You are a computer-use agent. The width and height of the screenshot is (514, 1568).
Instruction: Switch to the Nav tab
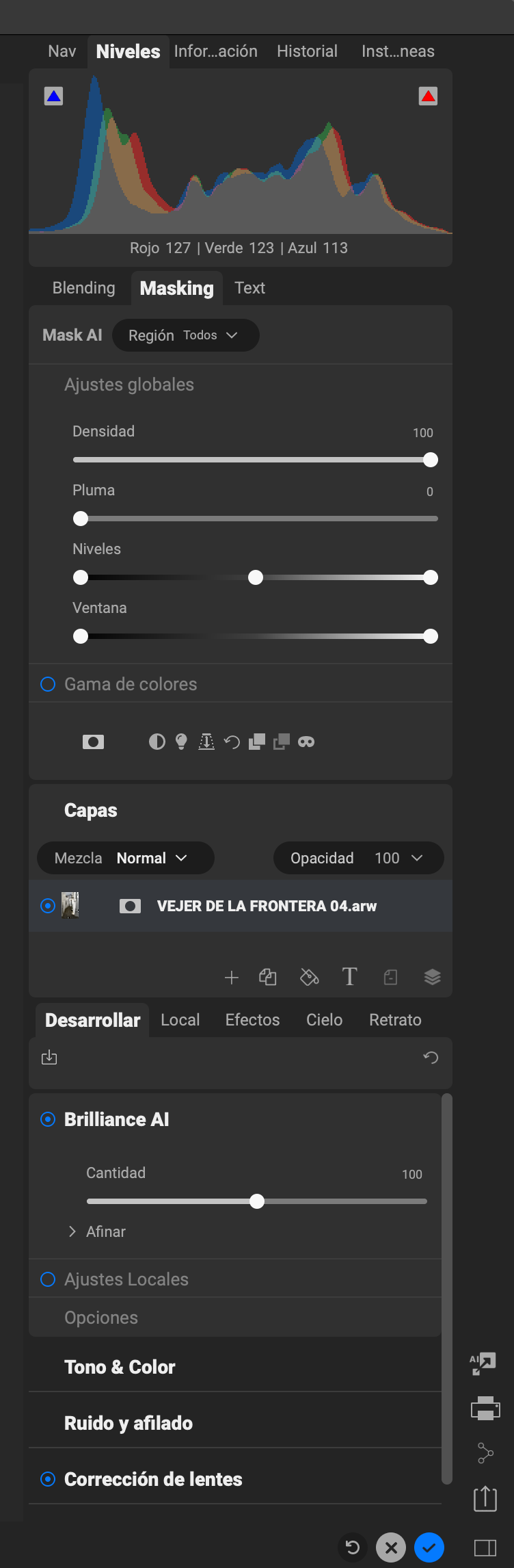pyautogui.click(x=62, y=51)
